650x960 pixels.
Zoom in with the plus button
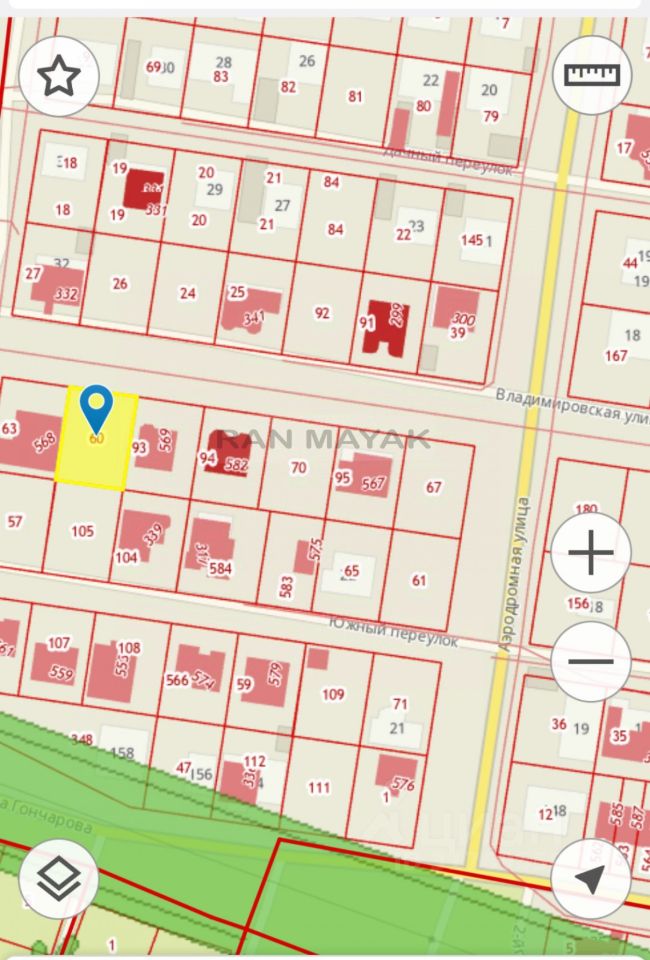click(591, 553)
